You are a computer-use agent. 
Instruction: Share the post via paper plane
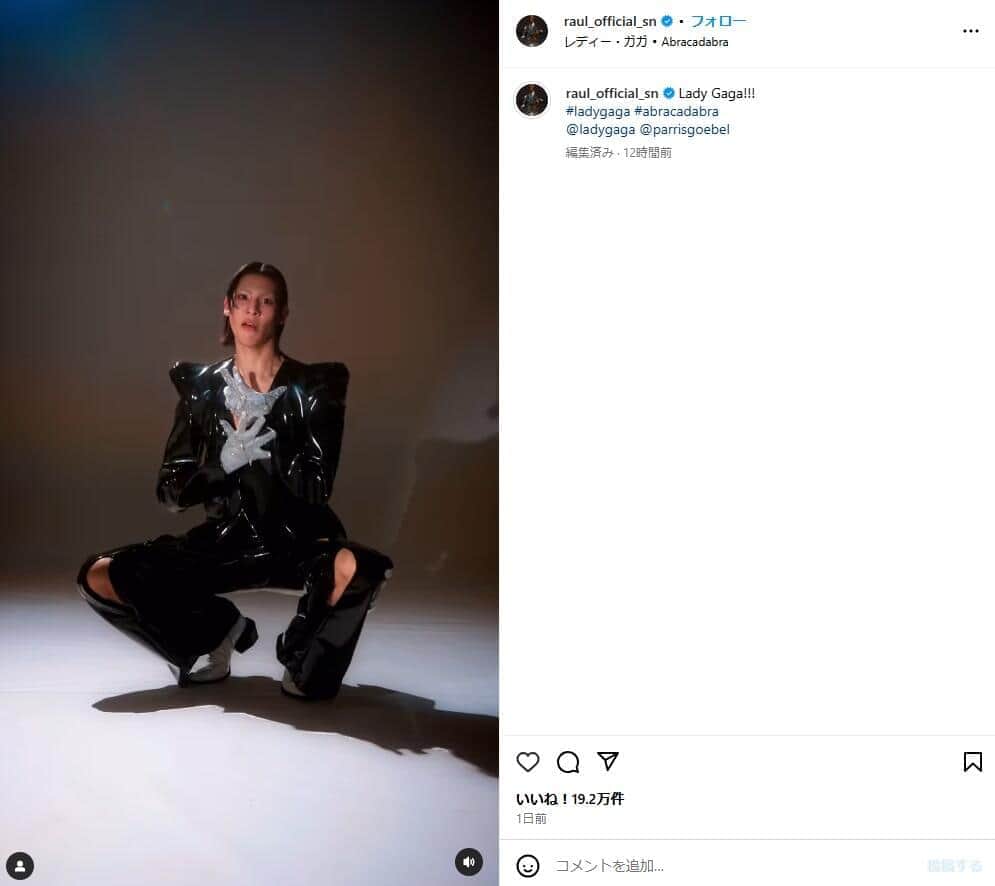click(608, 761)
